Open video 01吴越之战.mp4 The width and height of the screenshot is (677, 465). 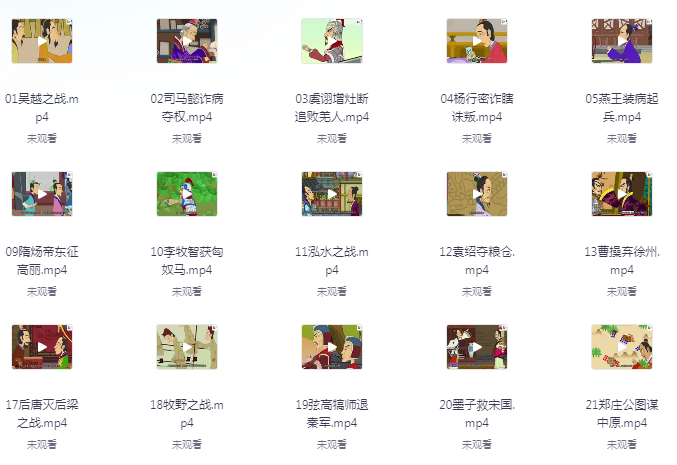tap(42, 41)
